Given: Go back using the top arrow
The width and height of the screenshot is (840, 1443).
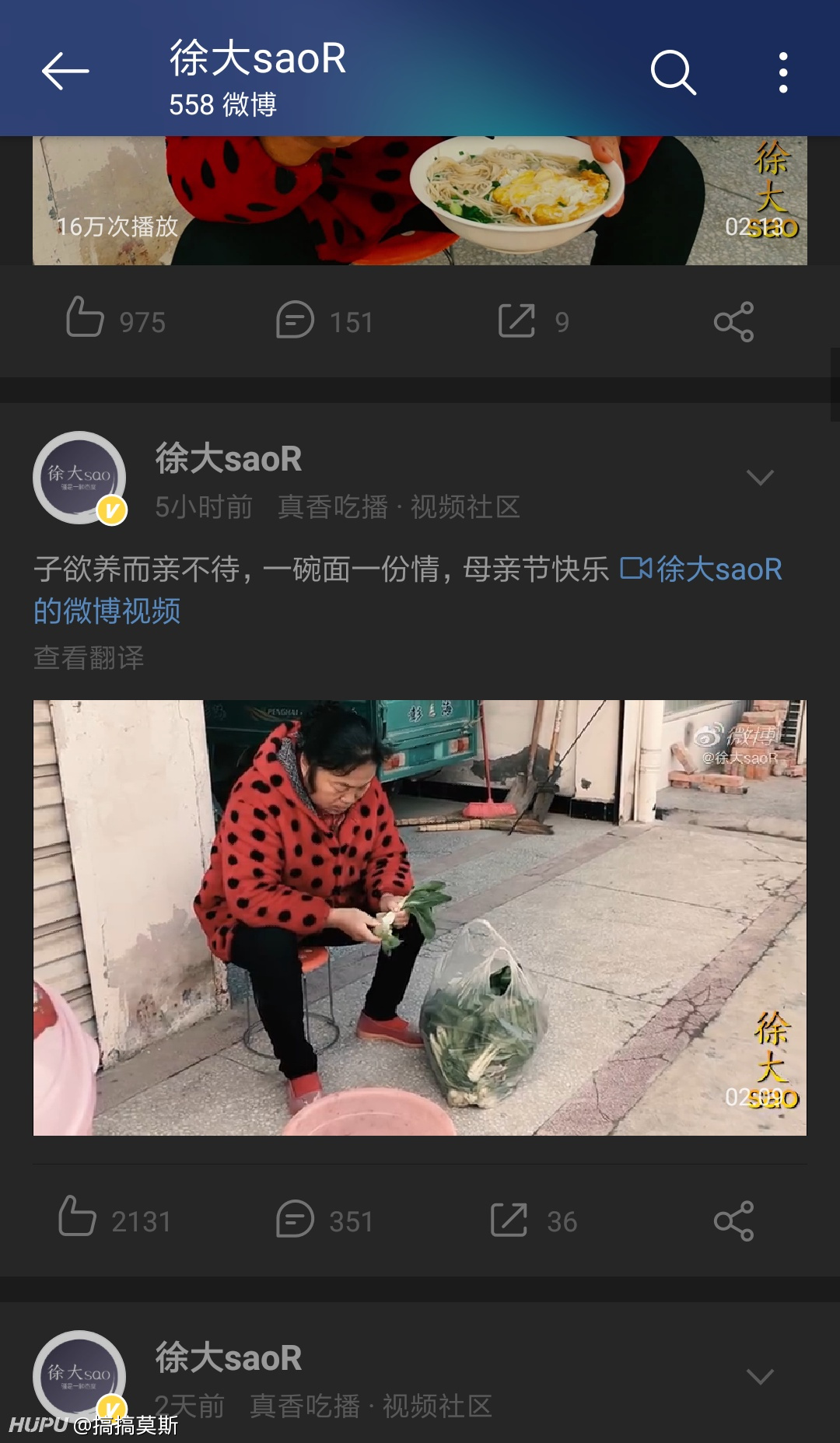Looking at the screenshot, I should (65, 72).
